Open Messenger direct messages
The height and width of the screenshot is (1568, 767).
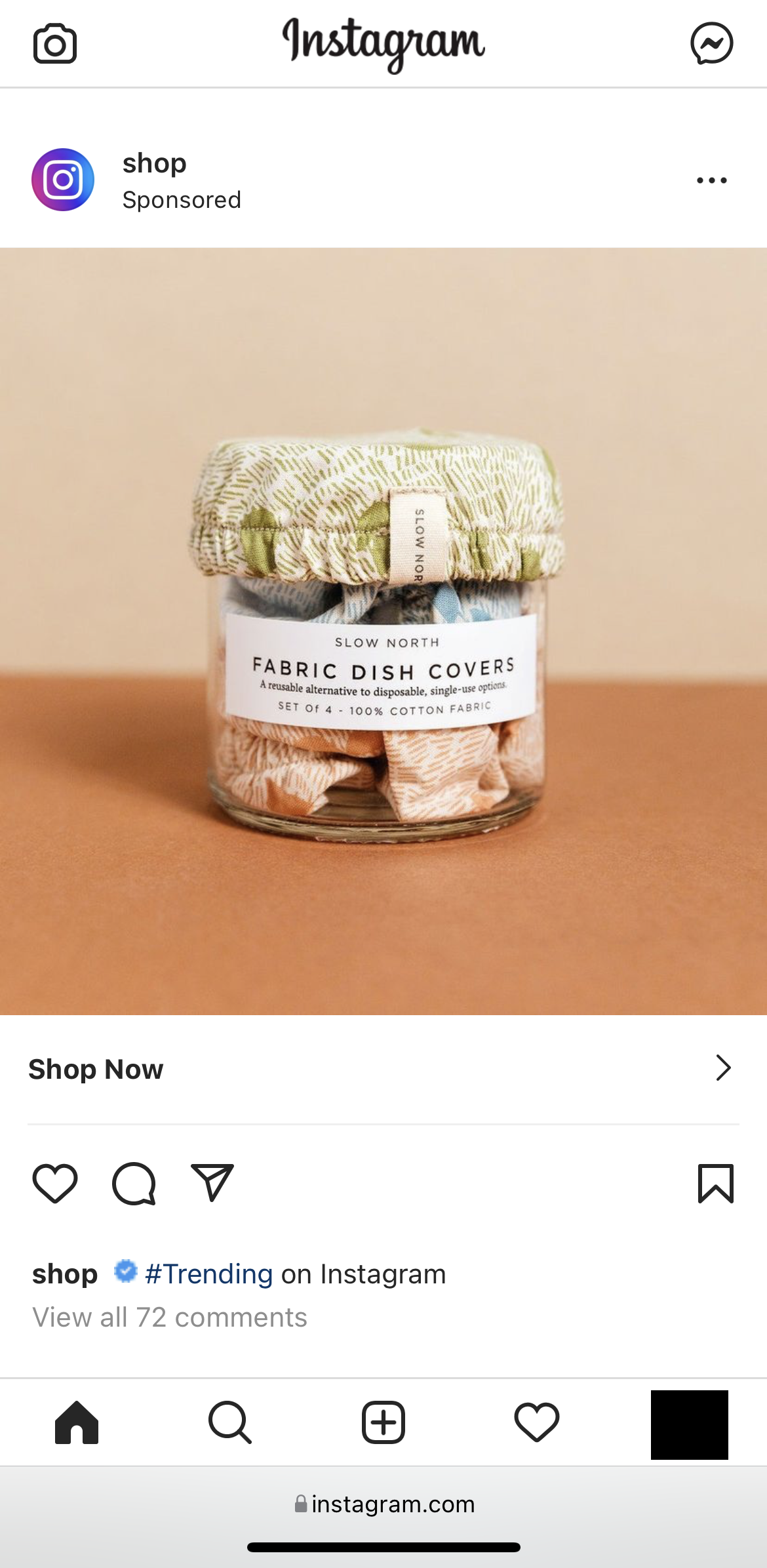[x=711, y=44]
